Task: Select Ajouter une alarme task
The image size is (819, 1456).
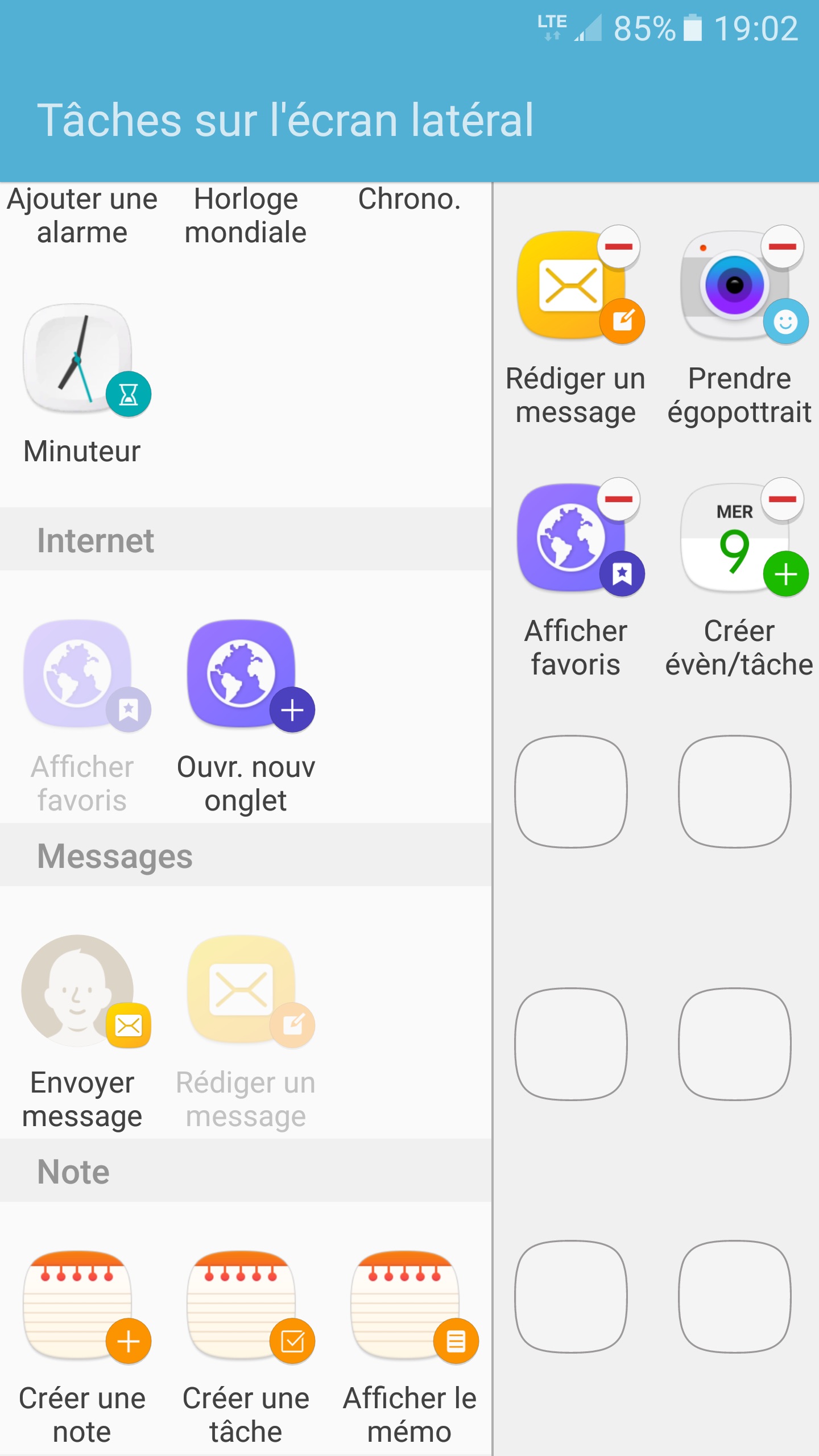Action: 82,215
